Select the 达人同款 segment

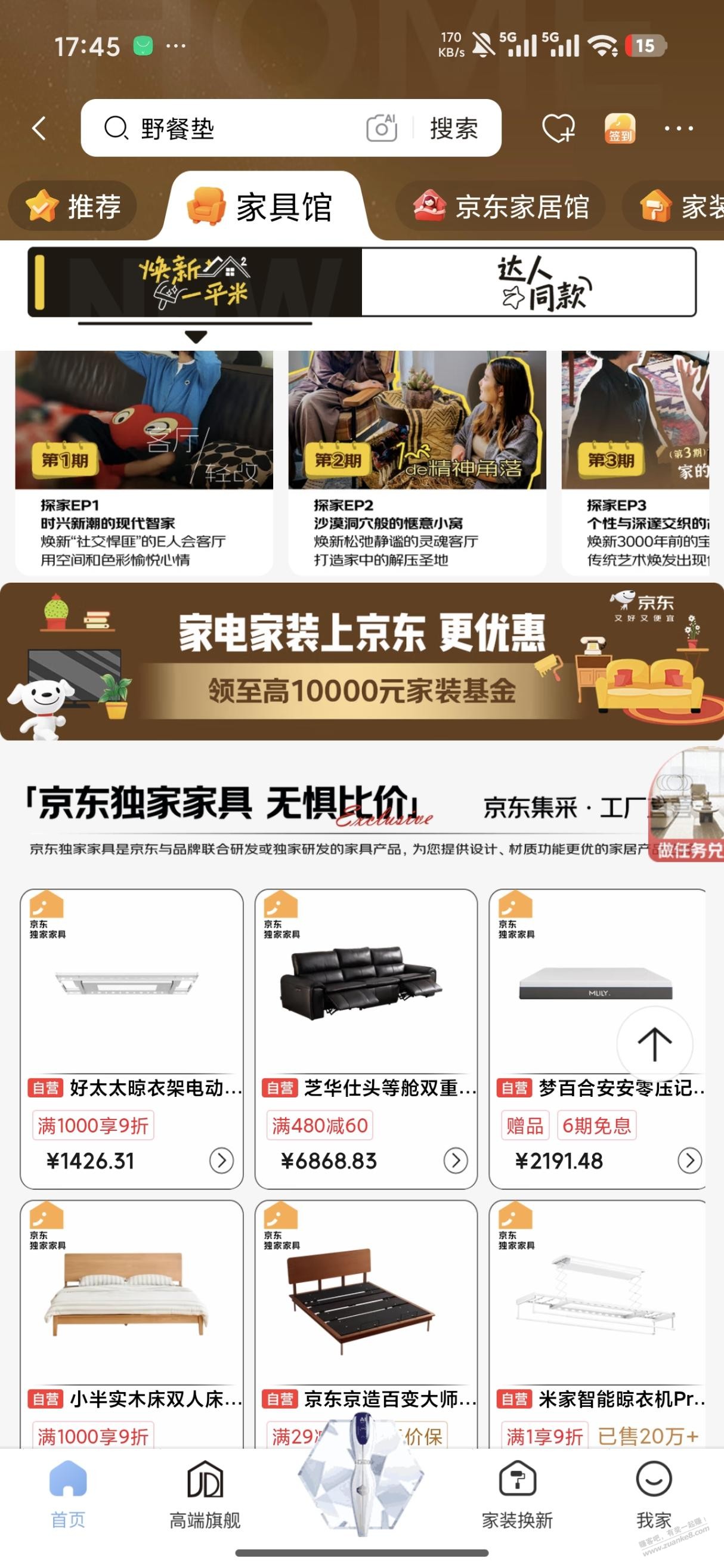[528, 282]
